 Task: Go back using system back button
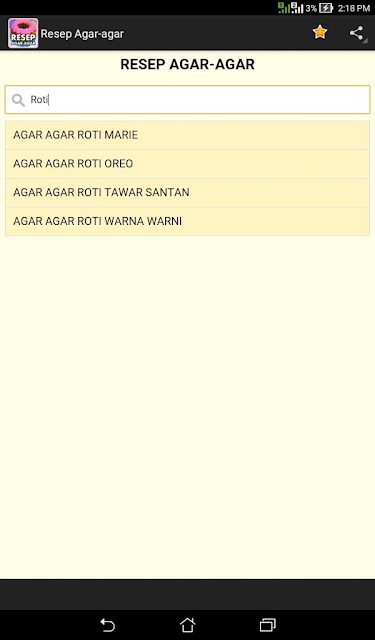(108, 625)
